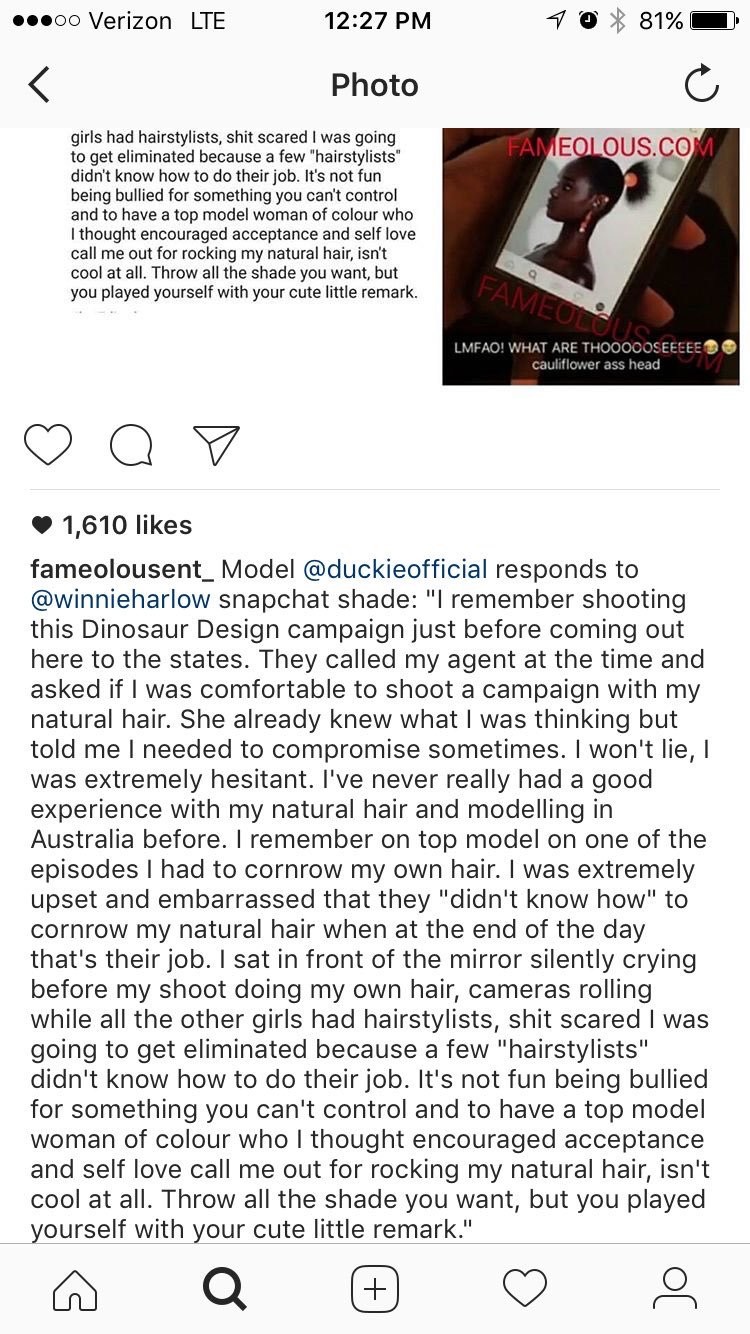Open comments on this post

pos(131,445)
